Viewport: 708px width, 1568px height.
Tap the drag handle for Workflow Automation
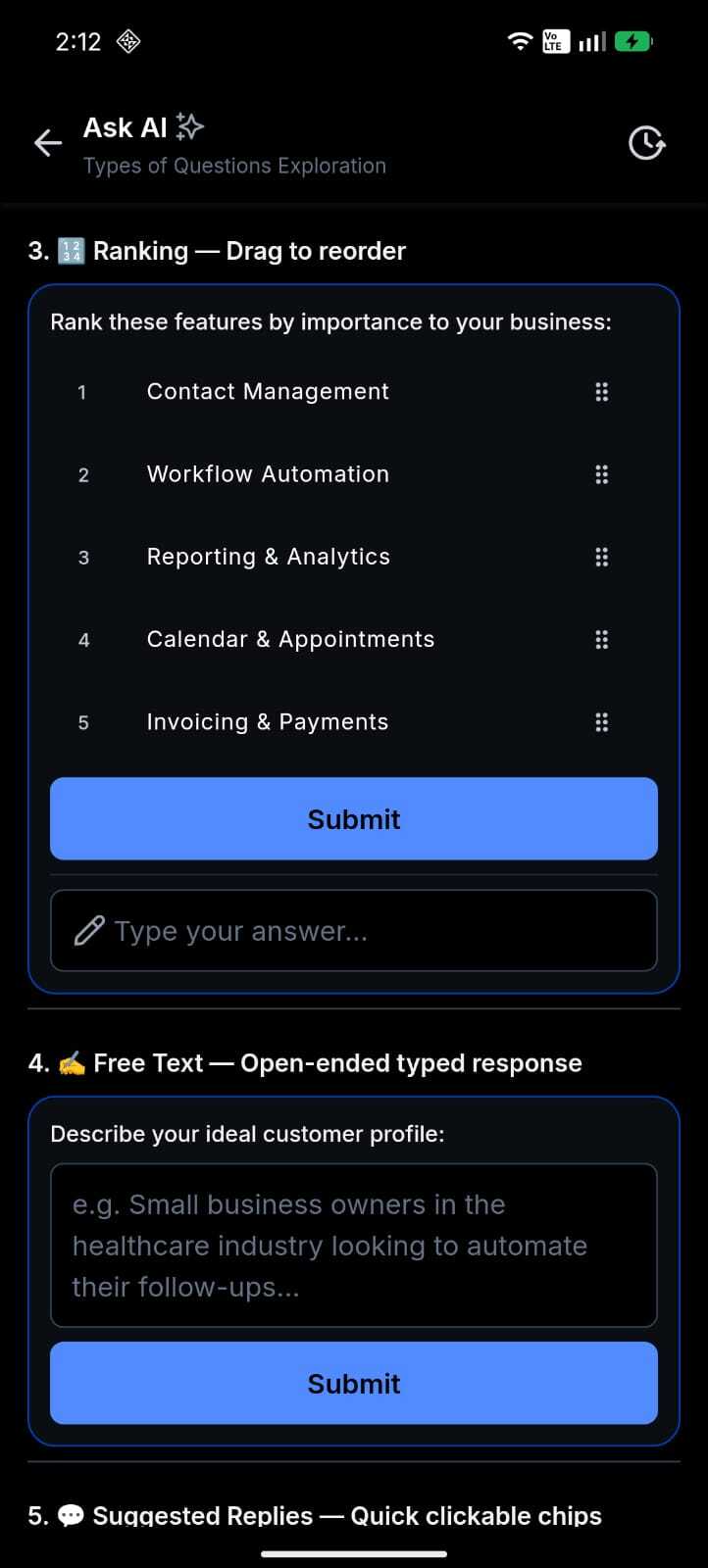602,474
